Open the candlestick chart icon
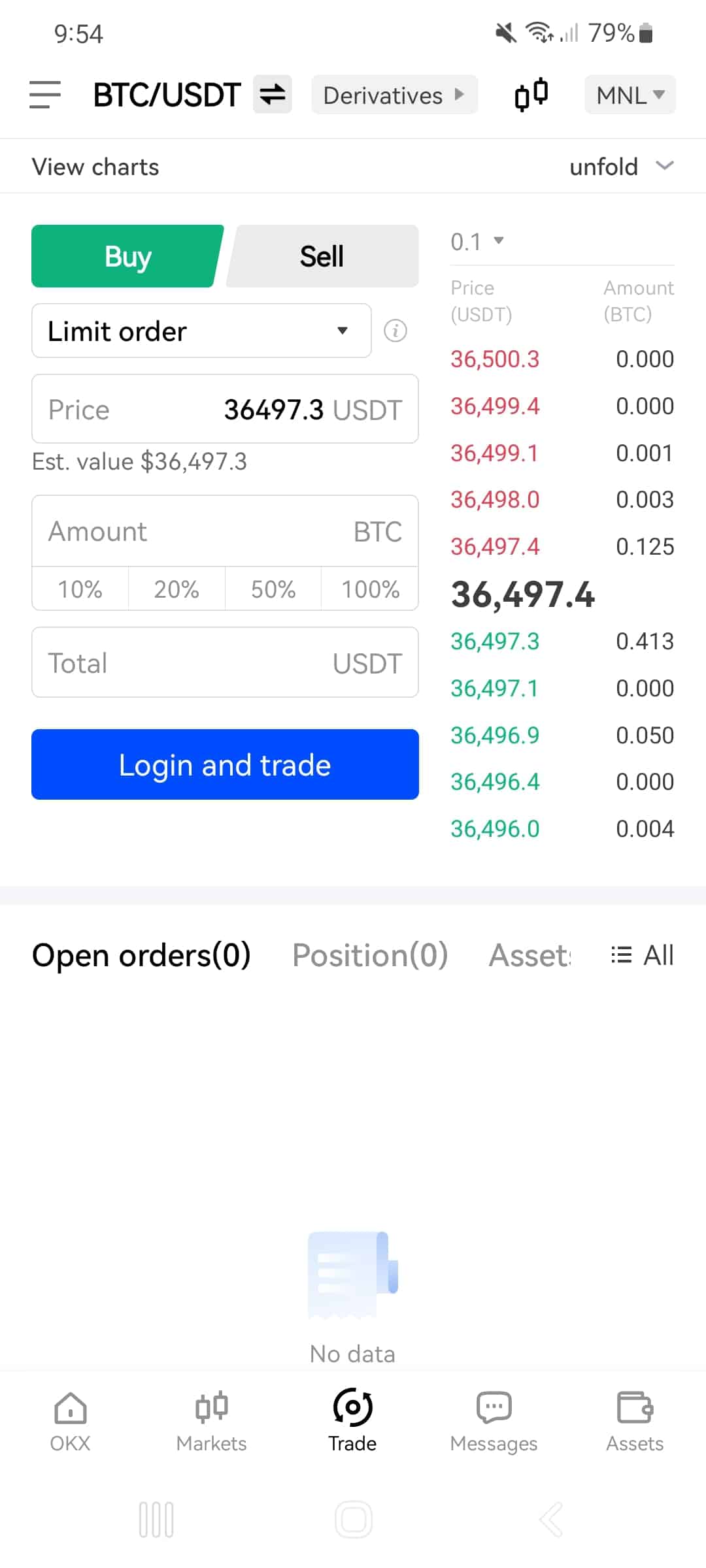 pos(531,95)
